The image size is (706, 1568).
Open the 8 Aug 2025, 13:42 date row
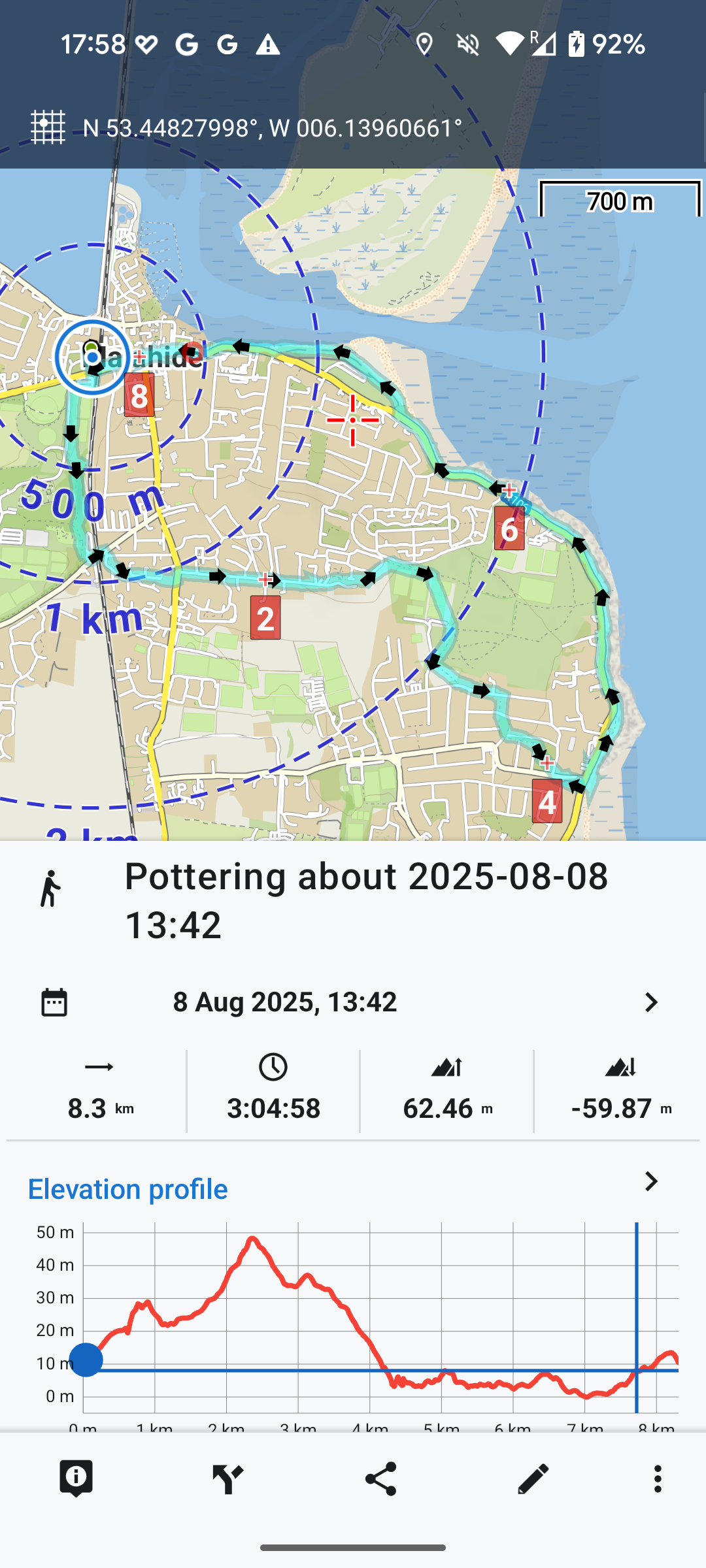pos(353,1002)
